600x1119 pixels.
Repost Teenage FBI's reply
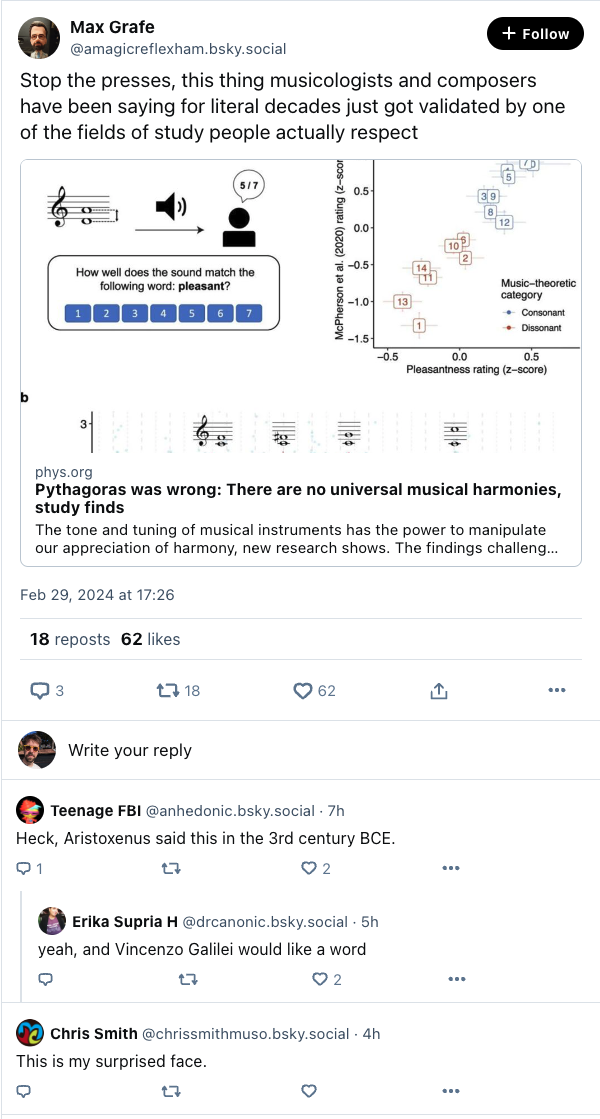pos(170,869)
